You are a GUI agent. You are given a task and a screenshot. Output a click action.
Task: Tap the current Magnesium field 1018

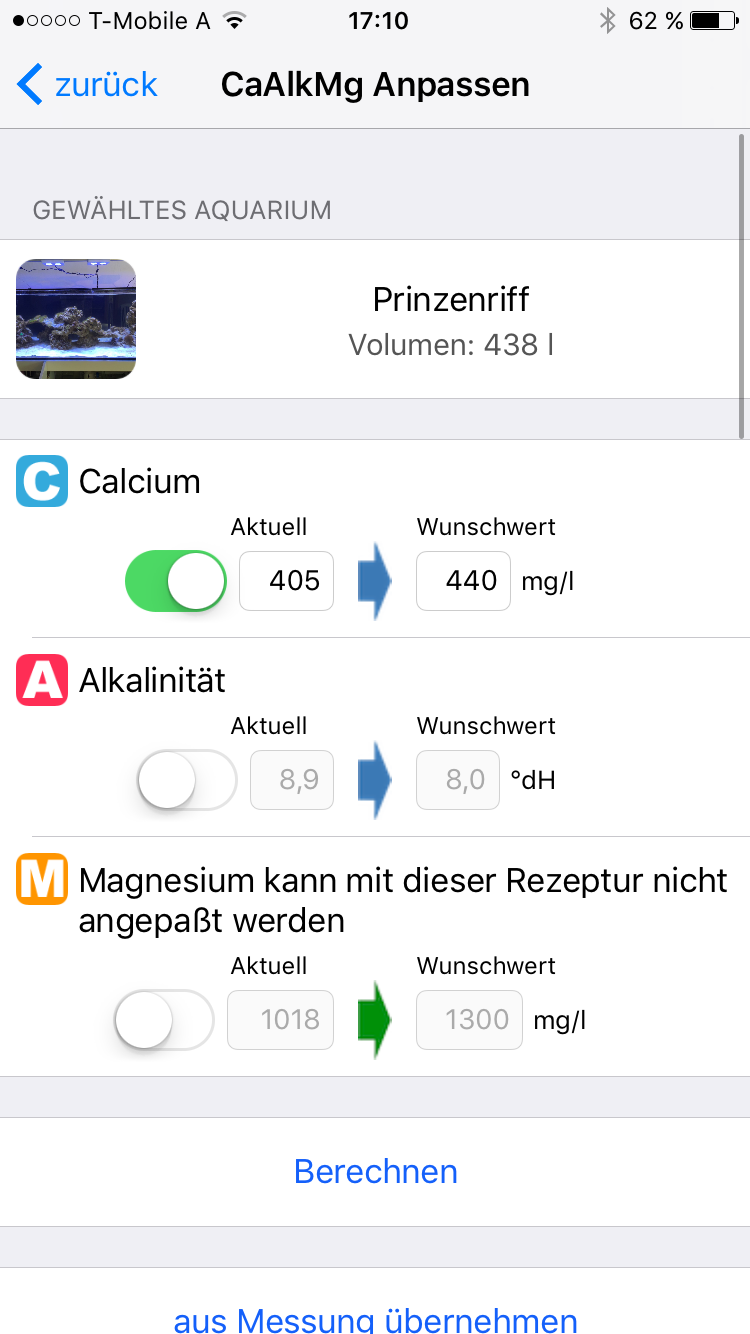281,1020
